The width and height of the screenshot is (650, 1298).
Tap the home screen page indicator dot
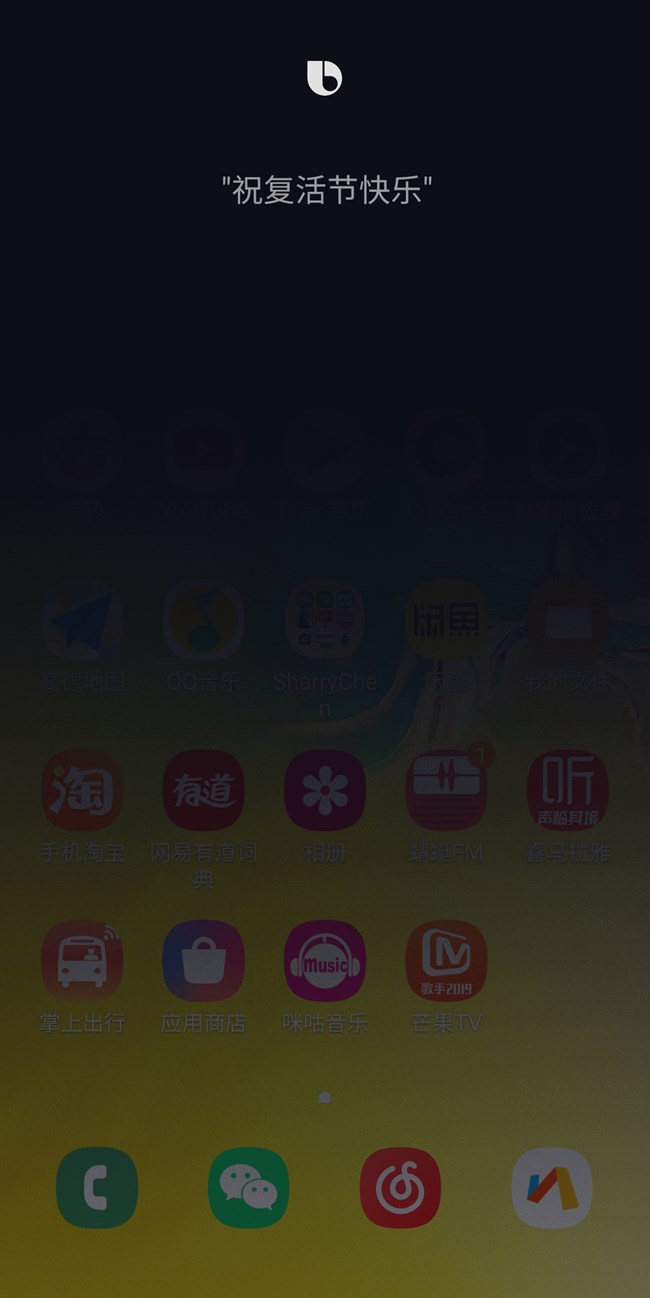click(x=324, y=1098)
